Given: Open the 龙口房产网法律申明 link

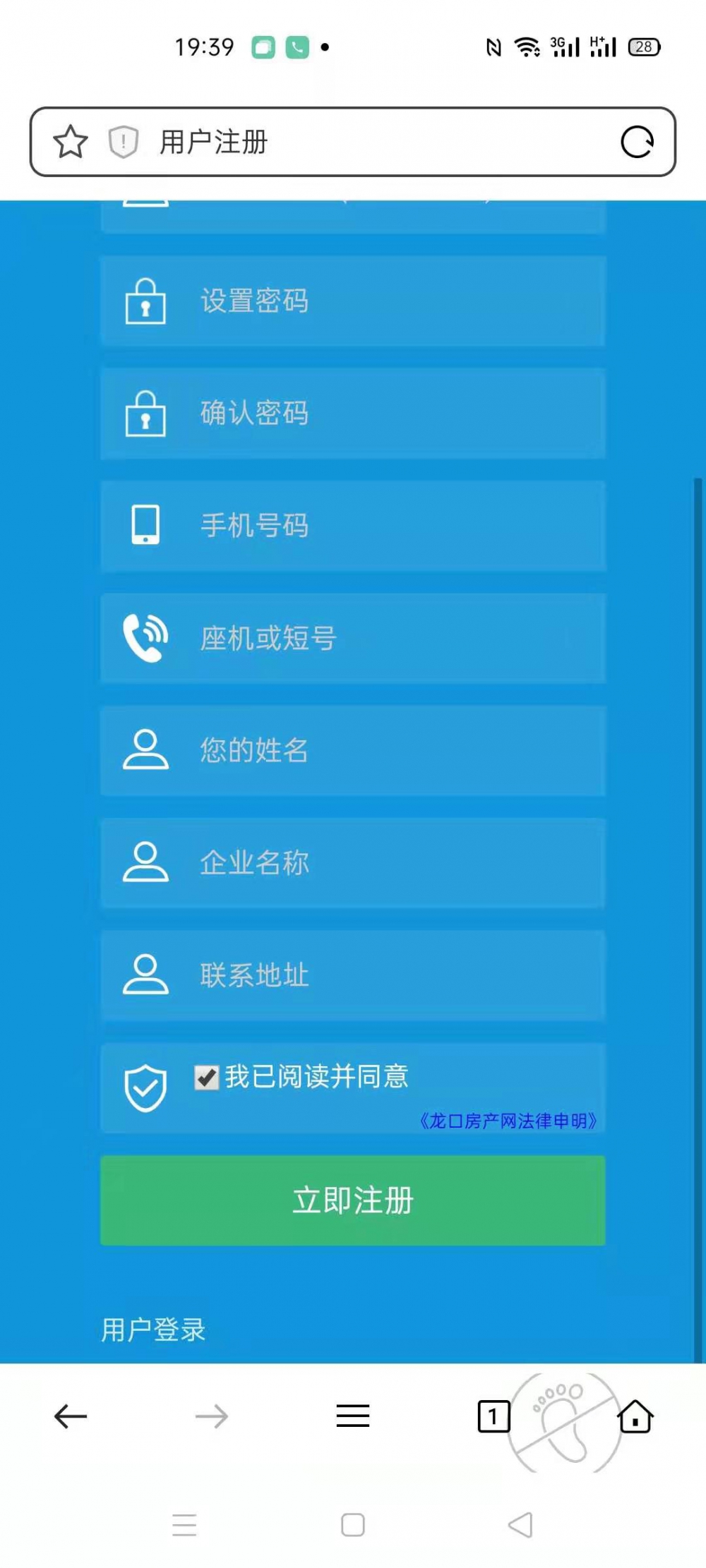Looking at the screenshot, I should tap(508, 1121).
